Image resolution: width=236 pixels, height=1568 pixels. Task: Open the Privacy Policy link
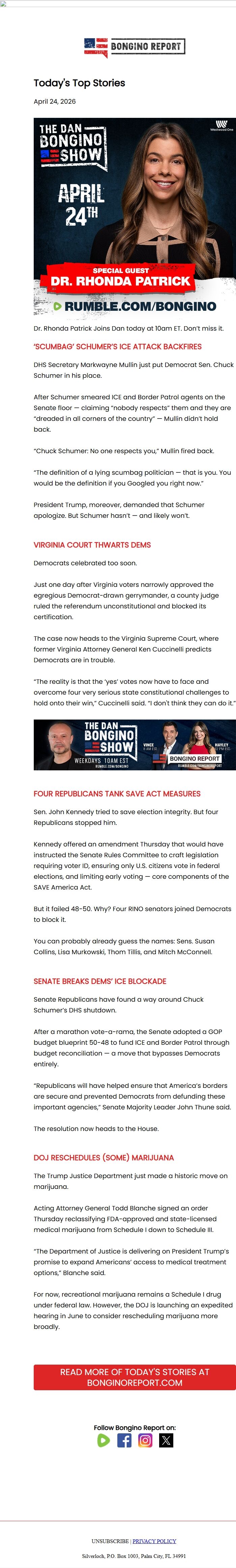coord(154,1536)
